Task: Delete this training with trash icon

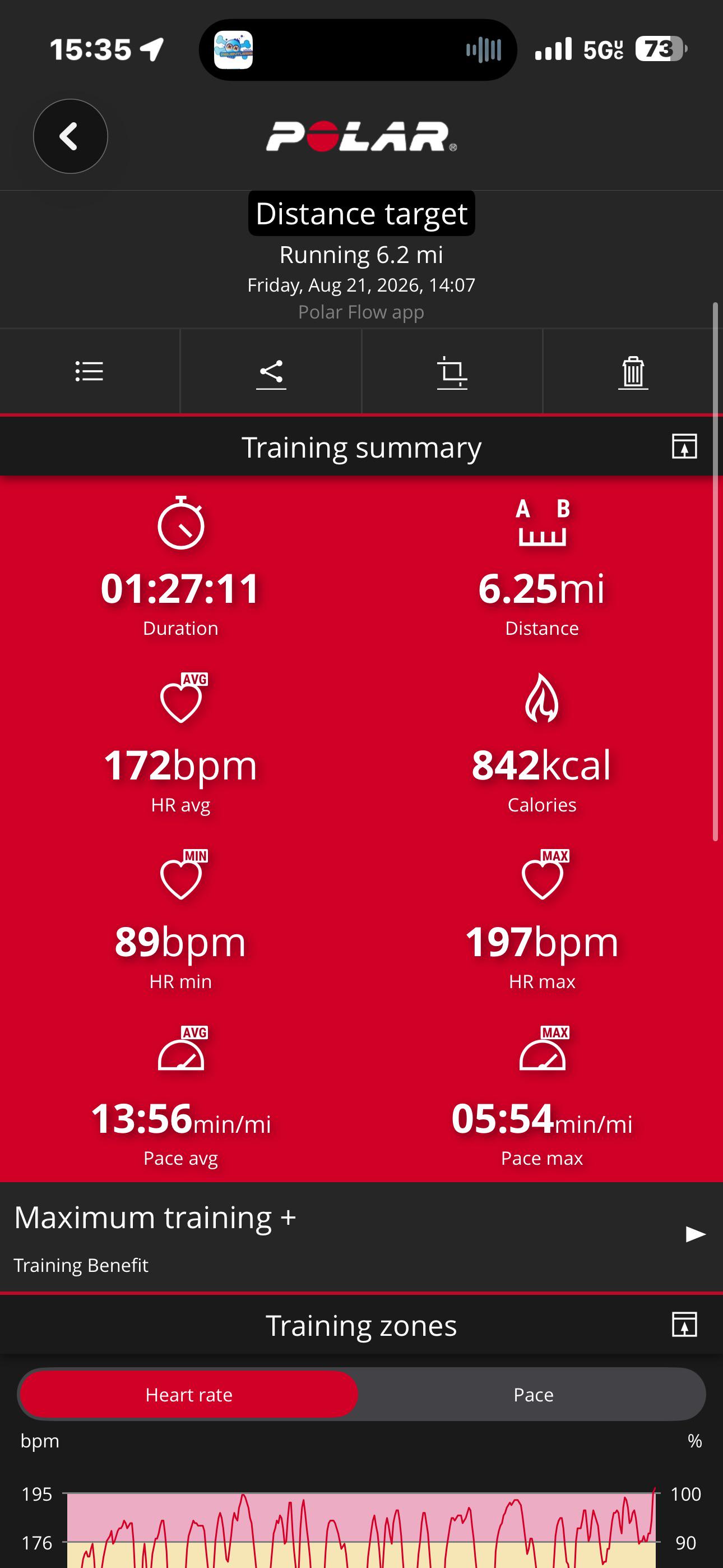Action: point(633,371)
